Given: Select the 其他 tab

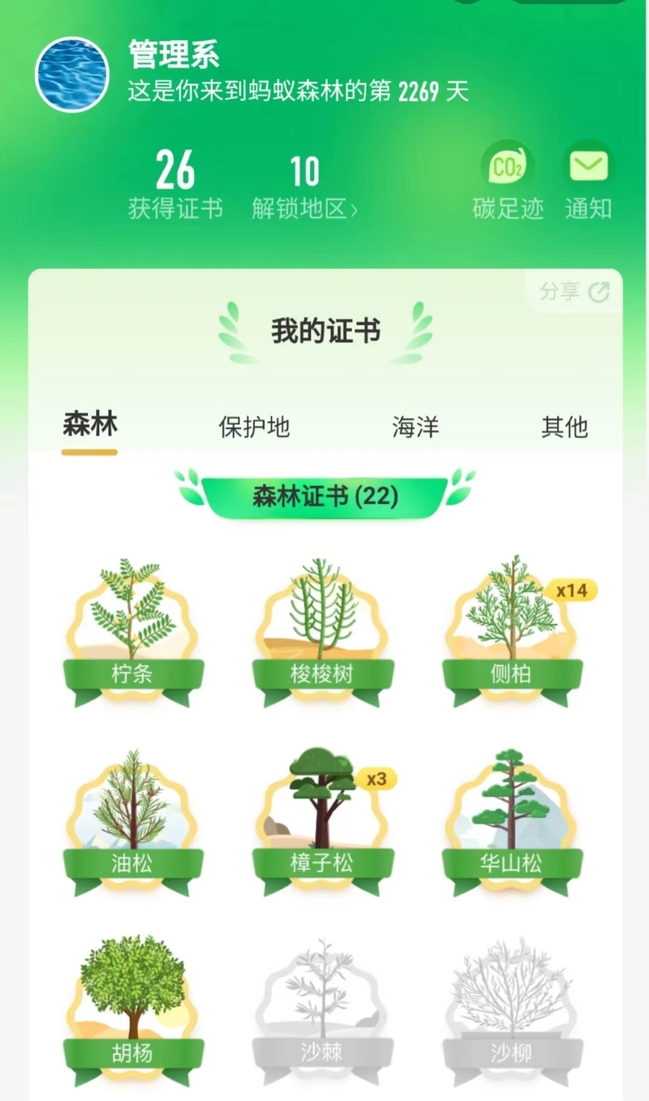Looking at the screenshot, I should [564, 427].
